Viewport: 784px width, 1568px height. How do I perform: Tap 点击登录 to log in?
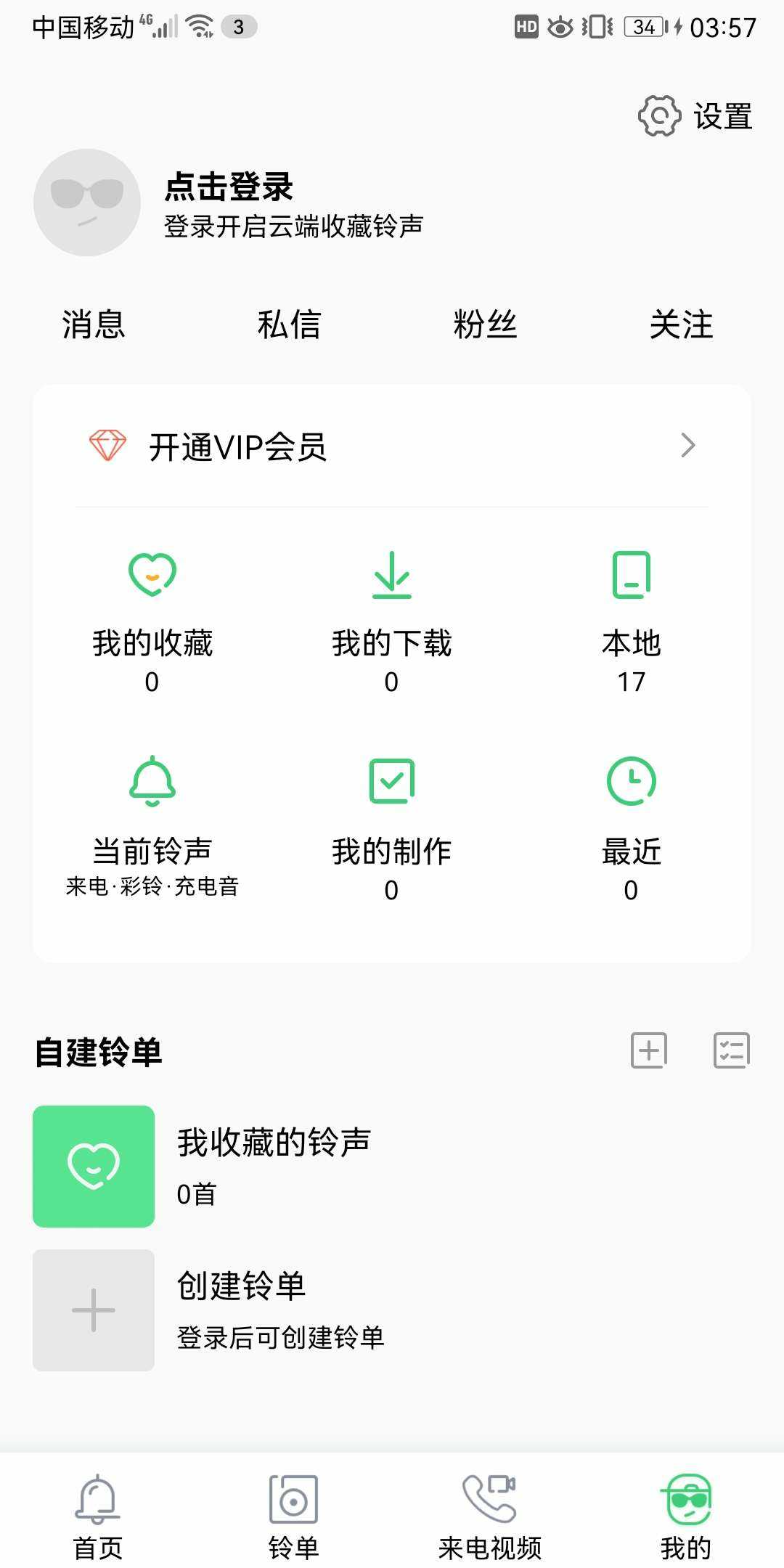pos(229,187)
